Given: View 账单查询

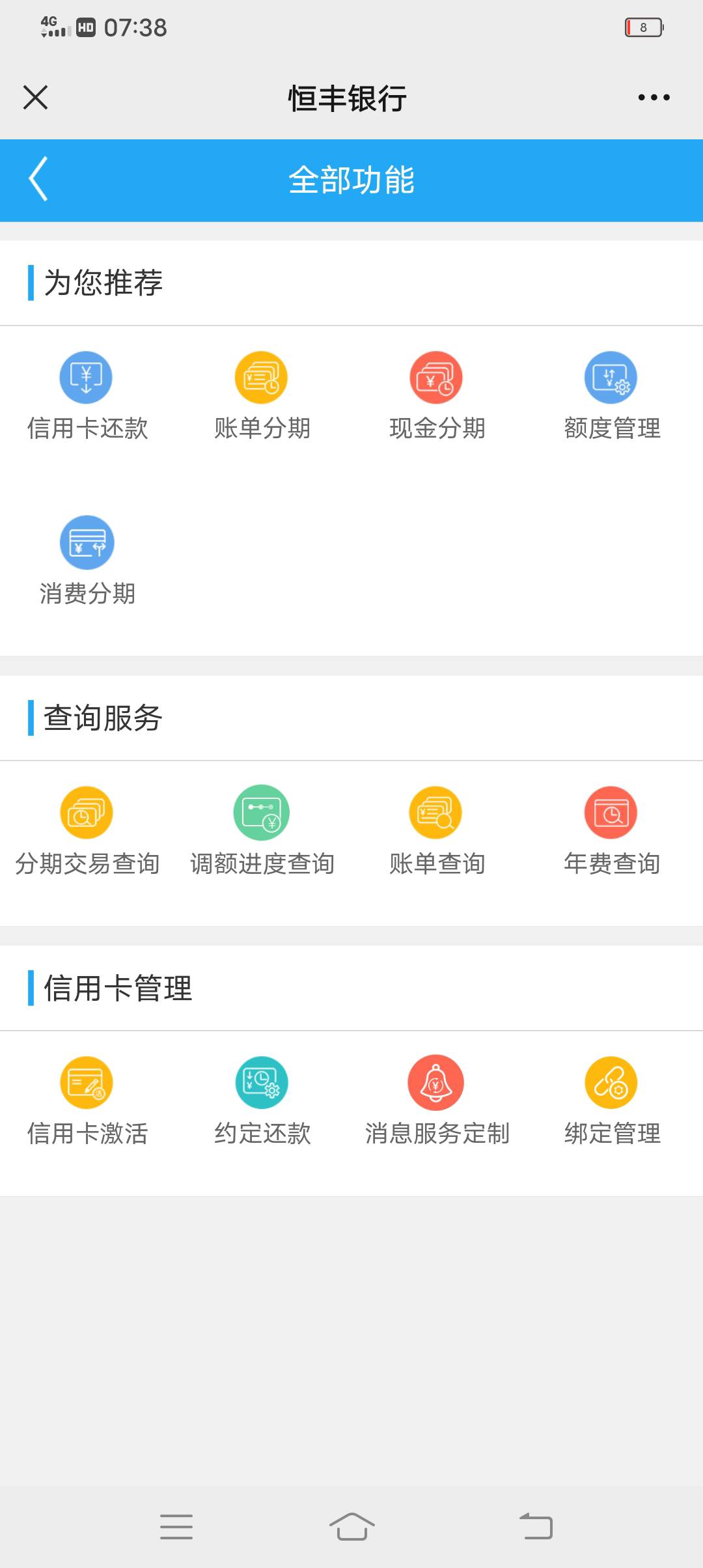Looking at the screenshot, I should (x=437, y=832).
